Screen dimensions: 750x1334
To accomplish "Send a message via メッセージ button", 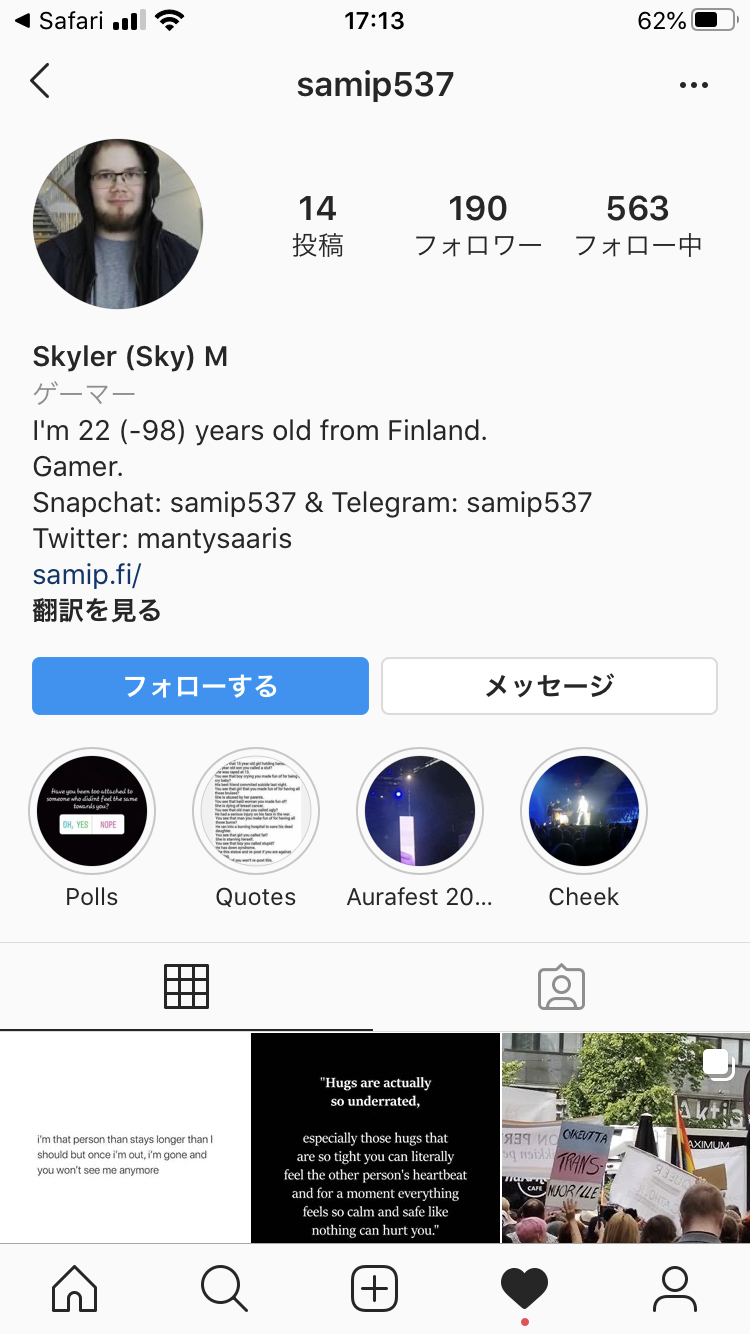I will tap(549, 686).
